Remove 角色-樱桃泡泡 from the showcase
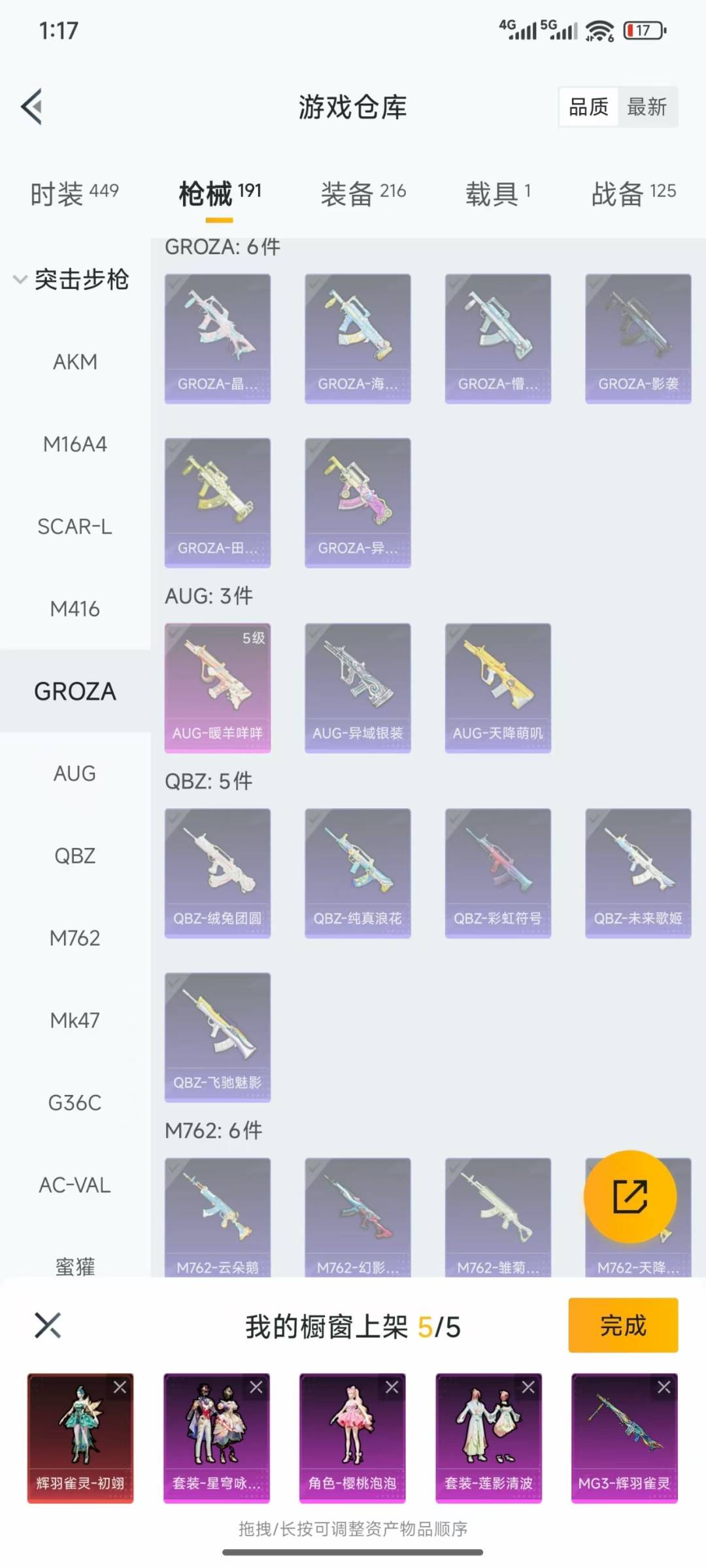 tap(392, 1388)
